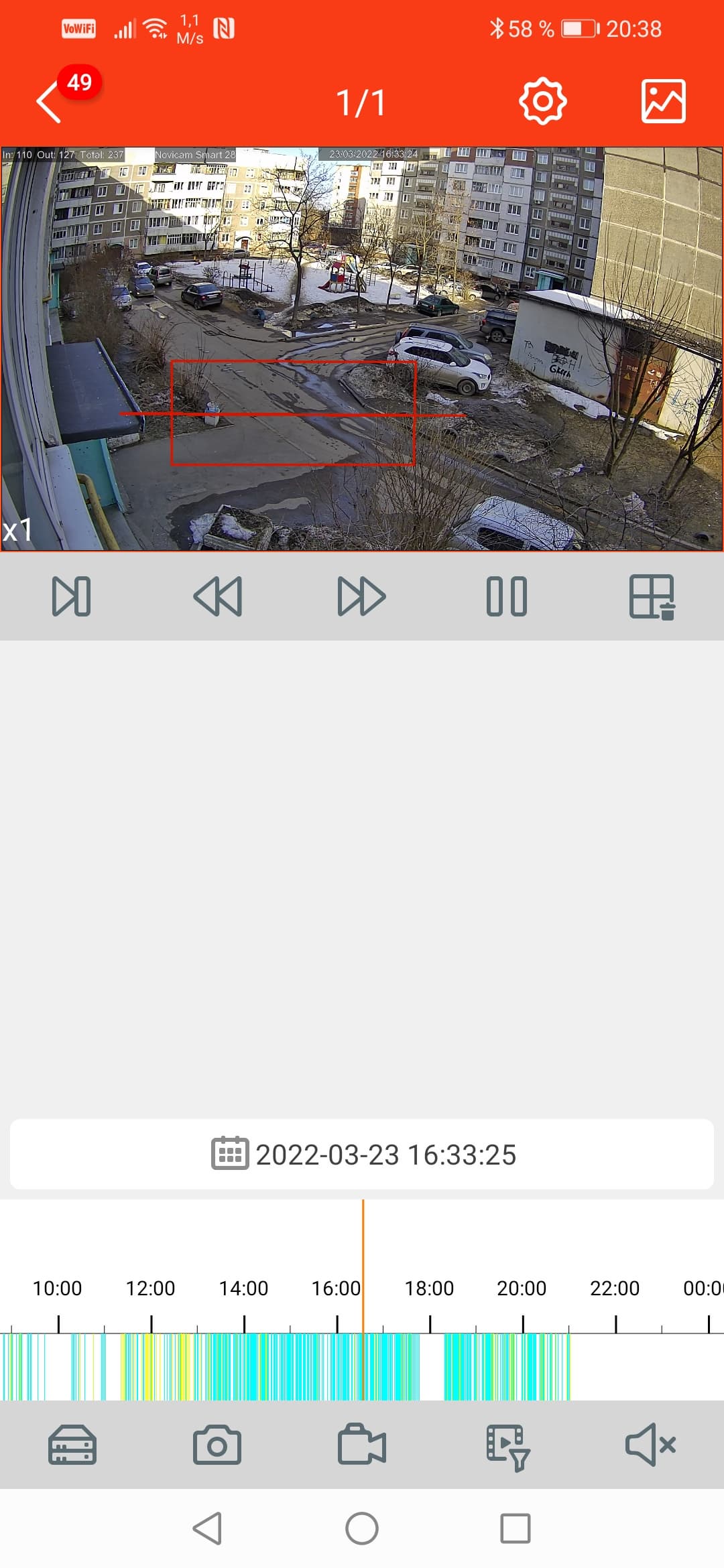
Task: Open the image gallery icon
Action: [x=663, y=101]
